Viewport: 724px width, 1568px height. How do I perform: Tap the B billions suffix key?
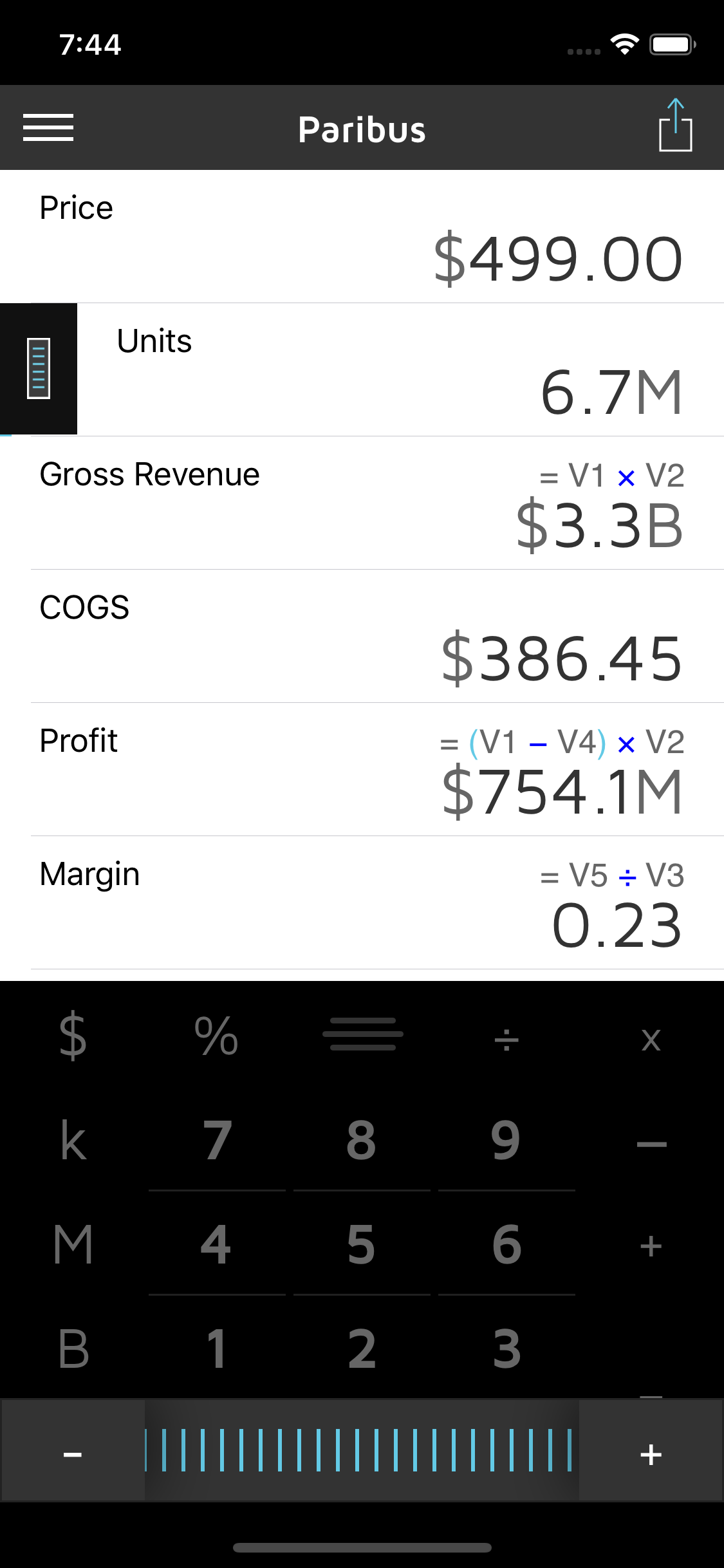pyautogui.click(x=73, y=1349)
